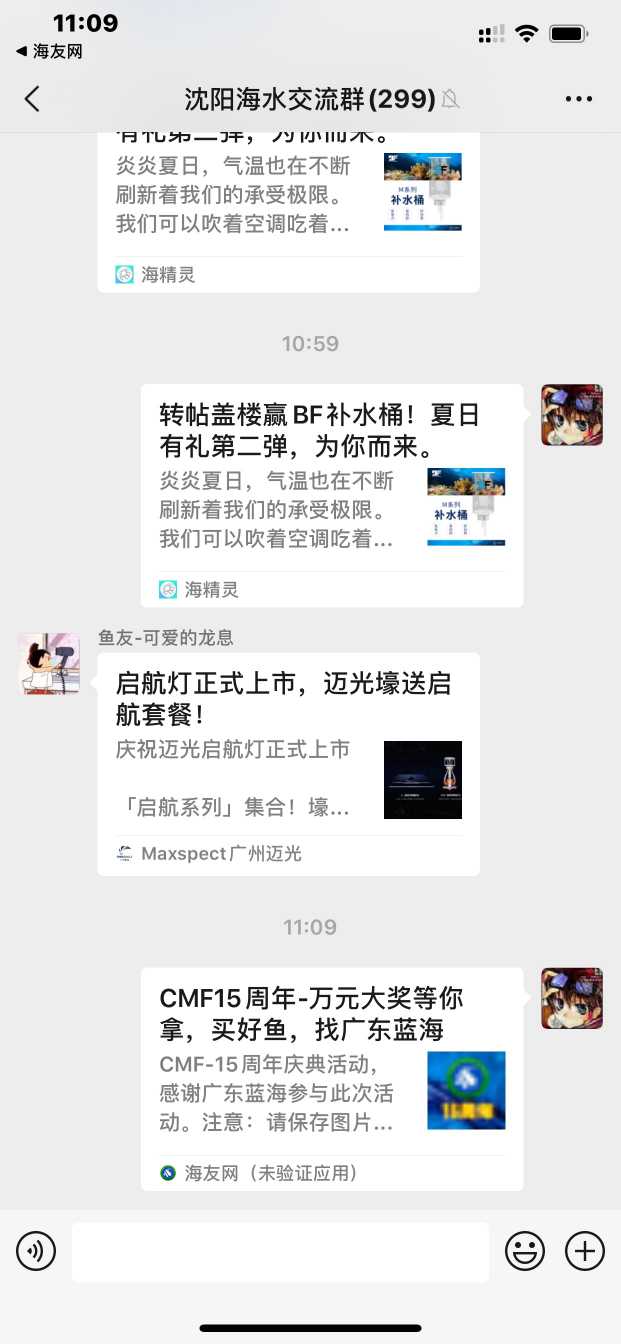Image resolution: width=621 pixels, height=1344 pixels.
Task: Open the CMF15周年 shared link card
Action: coord(331,1077)
